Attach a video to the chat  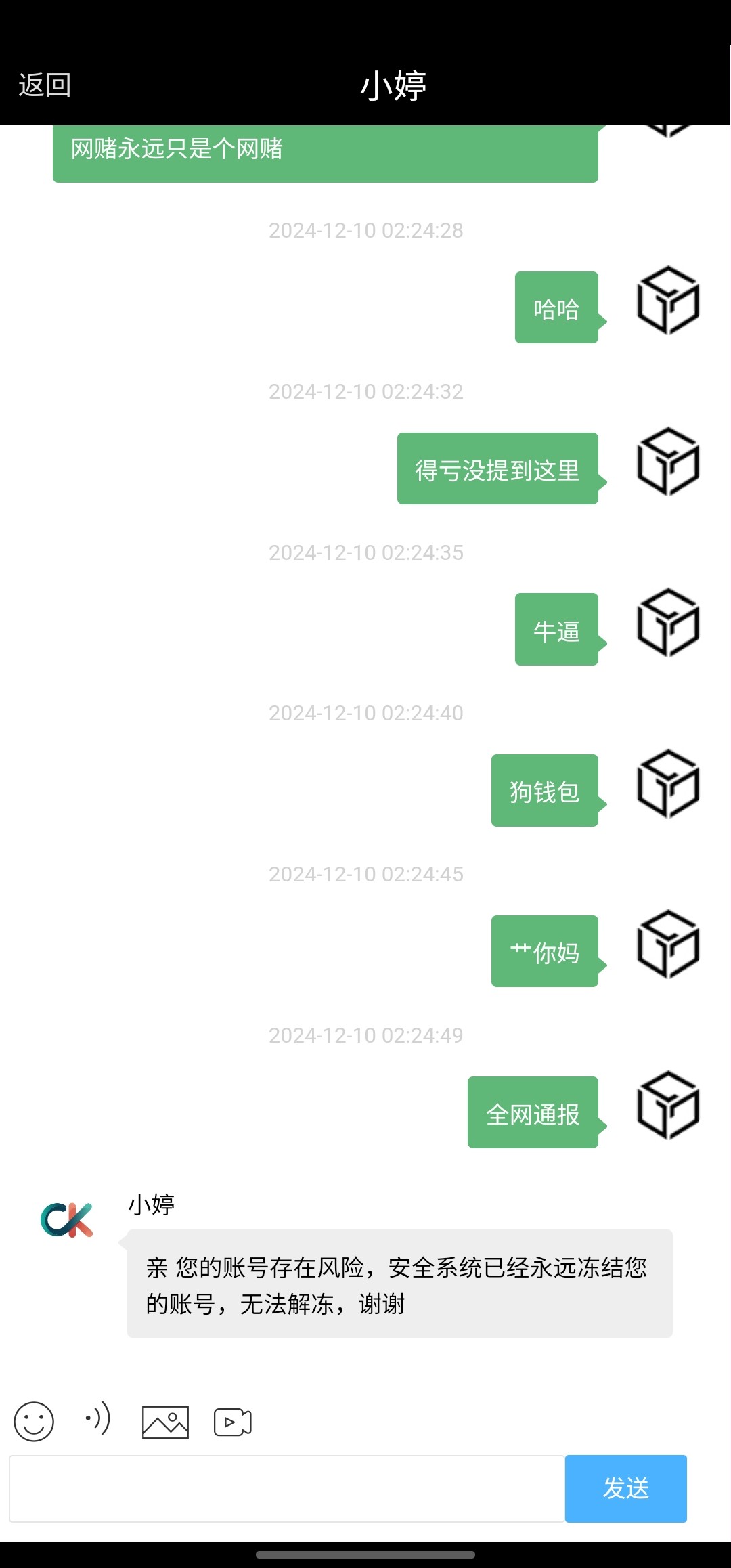pos(233,1422)
